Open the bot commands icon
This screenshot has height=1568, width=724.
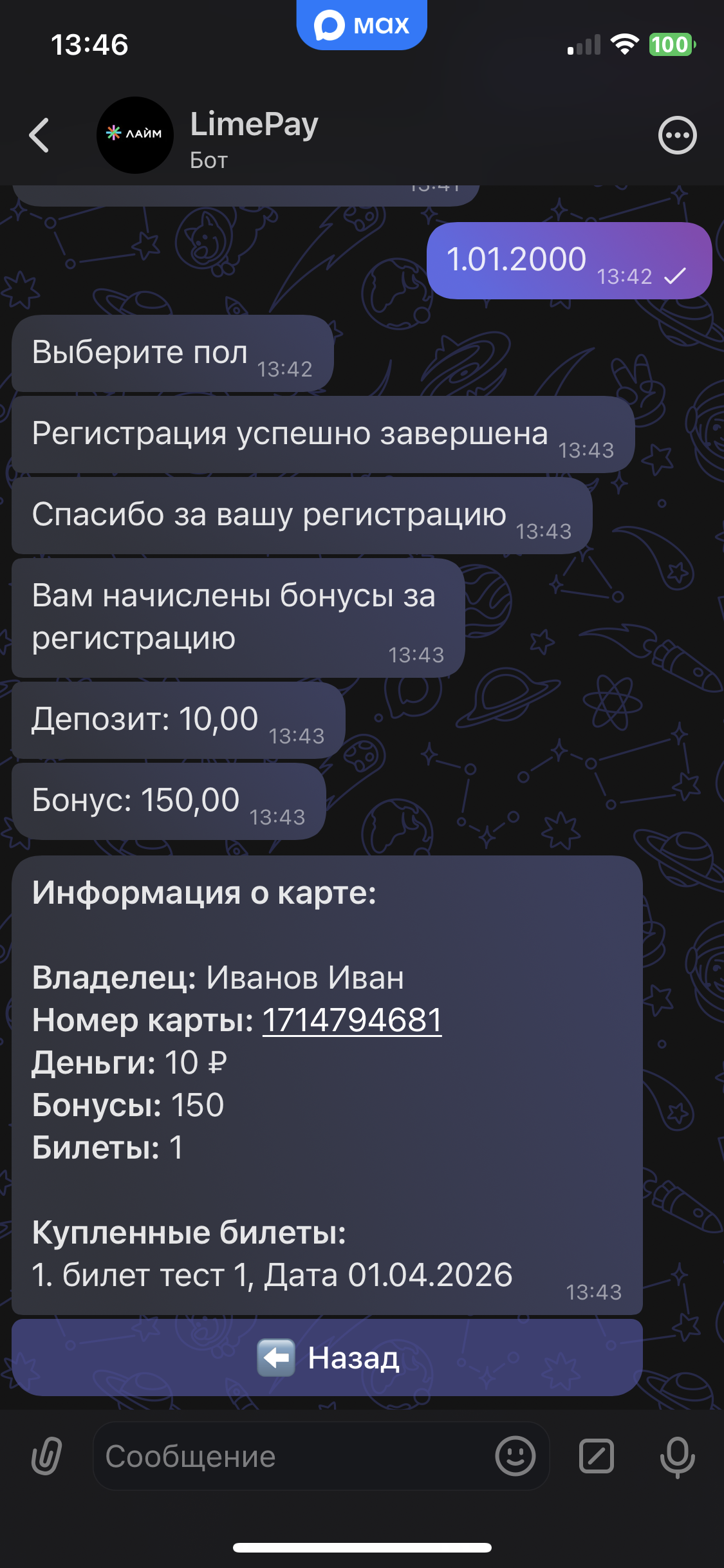coord(597,1456)
